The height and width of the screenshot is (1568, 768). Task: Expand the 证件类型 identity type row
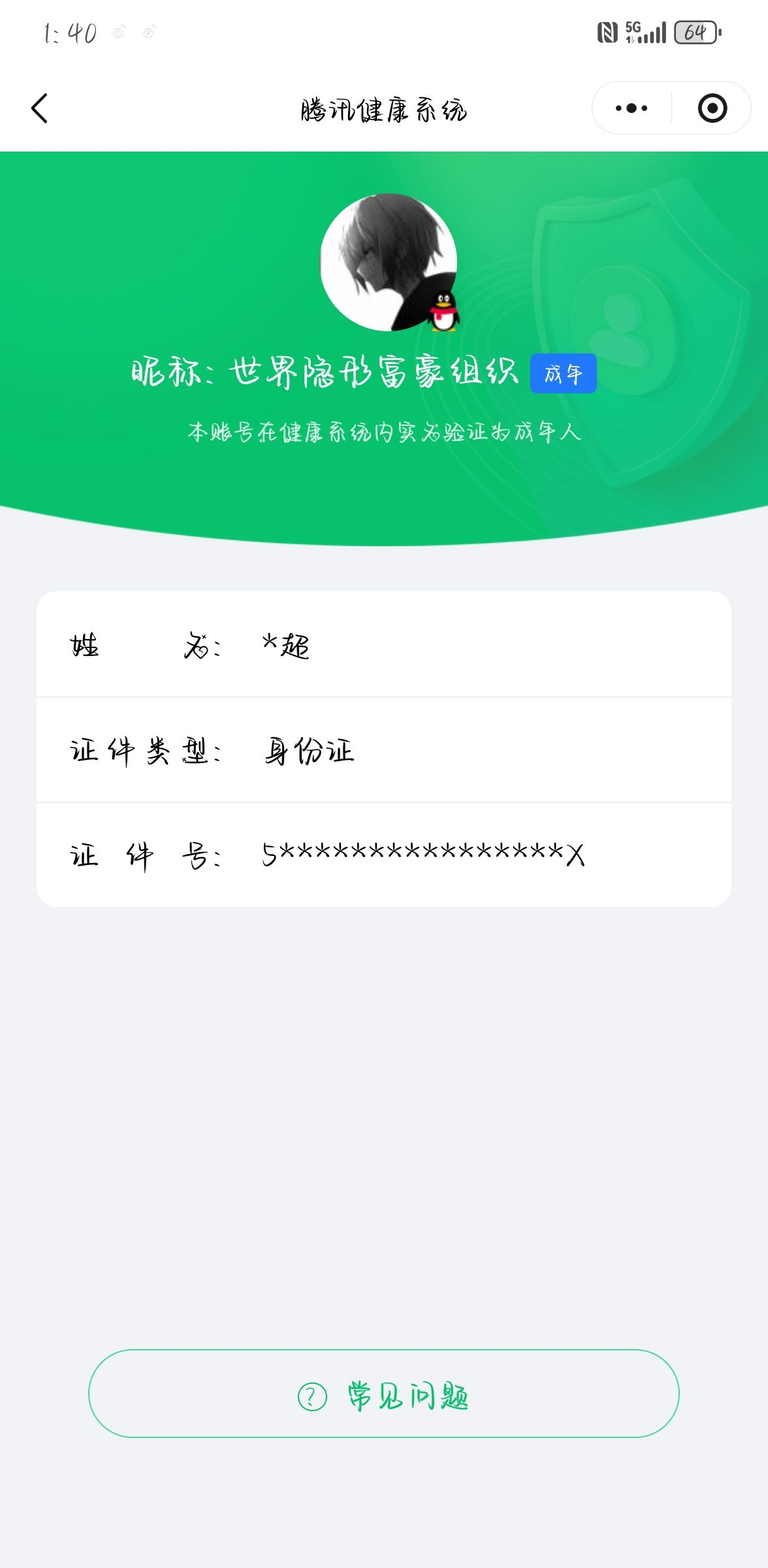pos(384,751)
